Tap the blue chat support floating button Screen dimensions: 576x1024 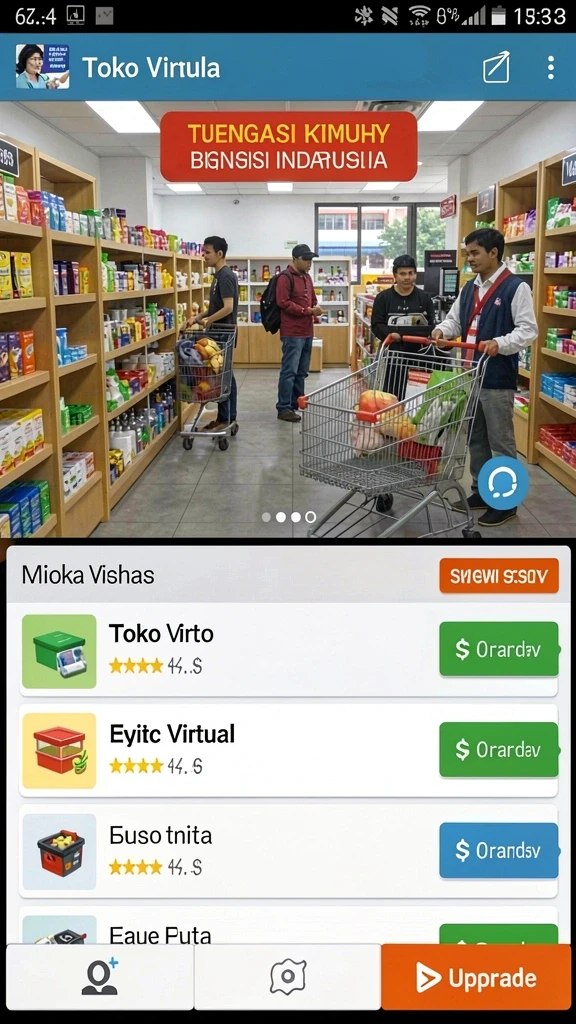(503, 483)
